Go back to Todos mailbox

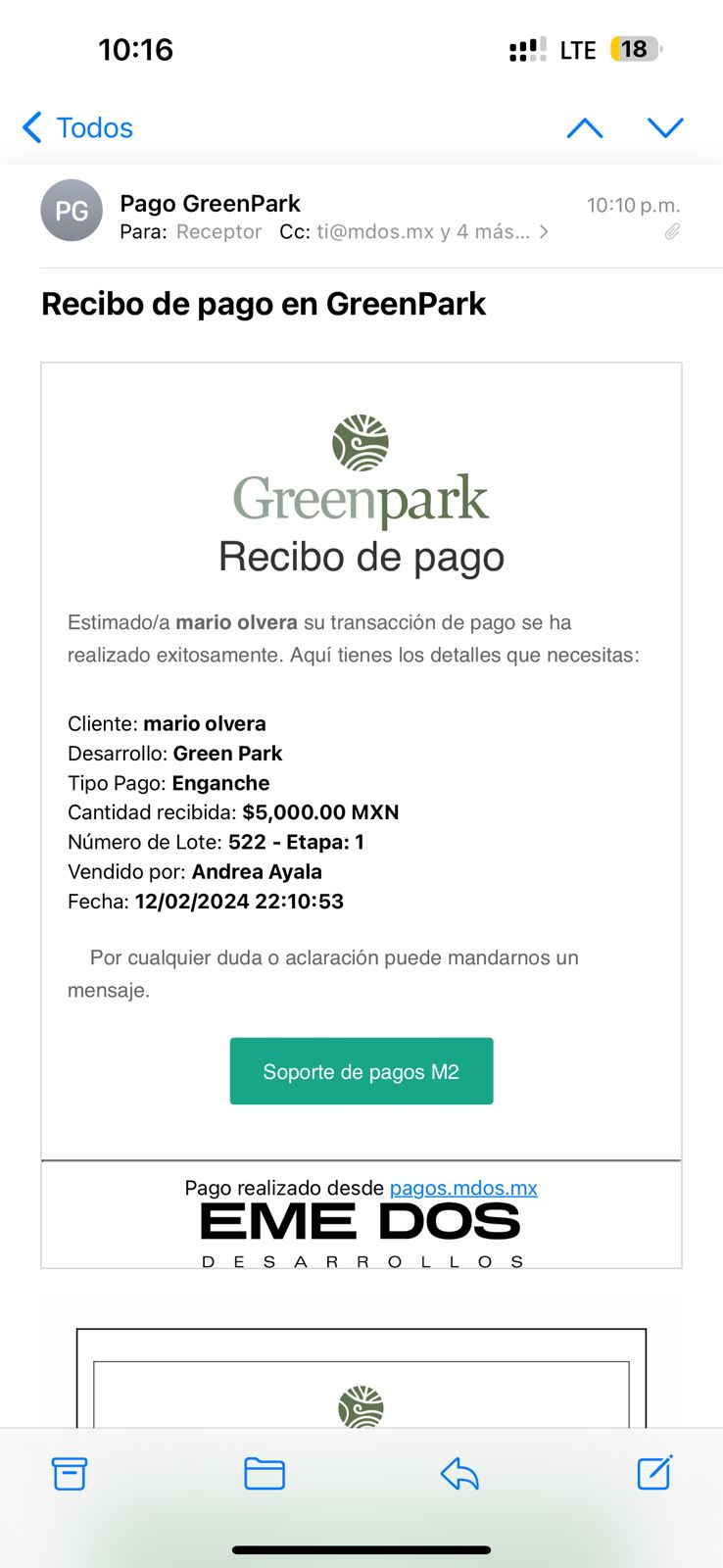(x=77, y=127)
